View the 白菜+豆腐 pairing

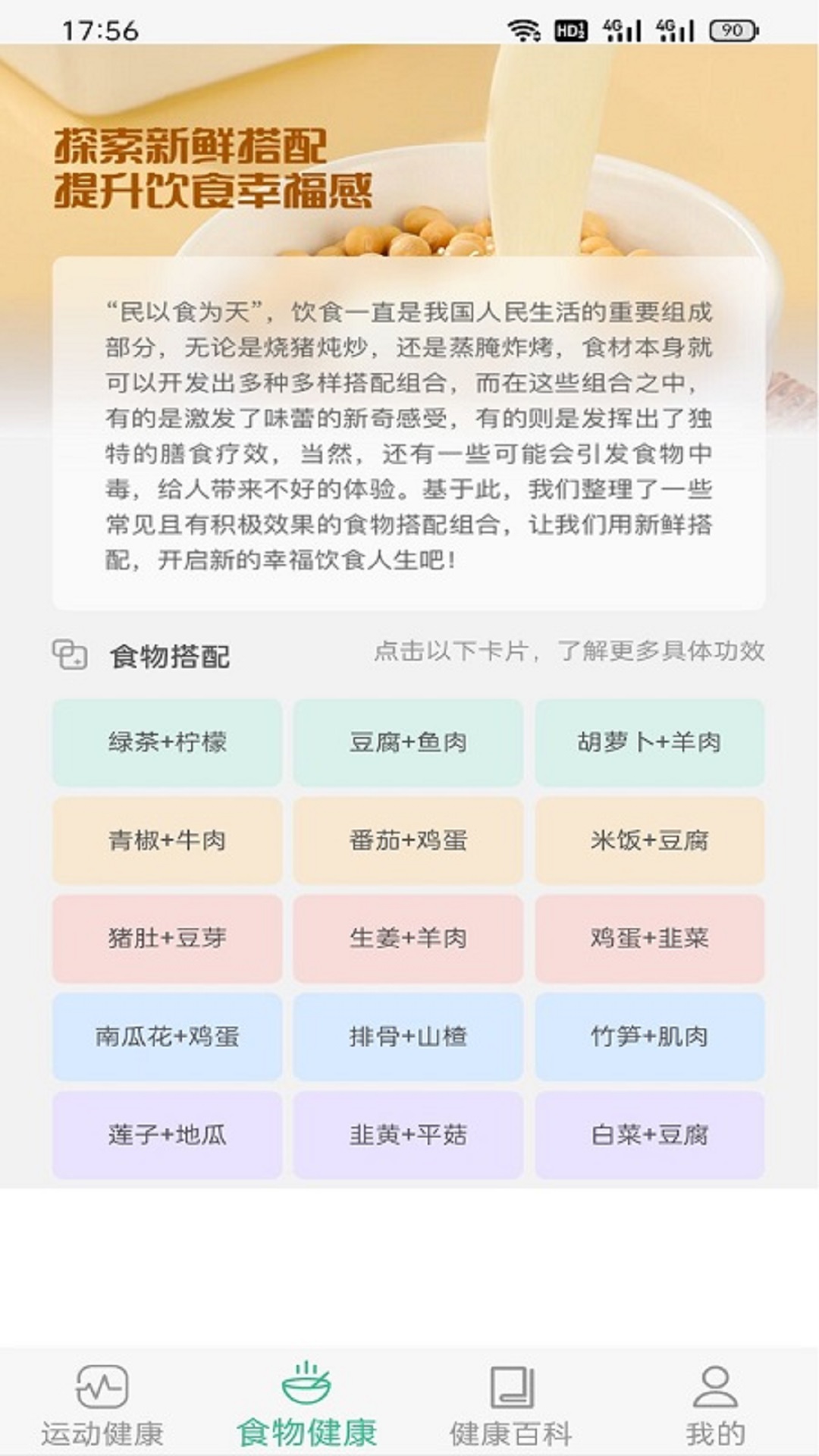pyautogui.click(x=650, y=1135)
